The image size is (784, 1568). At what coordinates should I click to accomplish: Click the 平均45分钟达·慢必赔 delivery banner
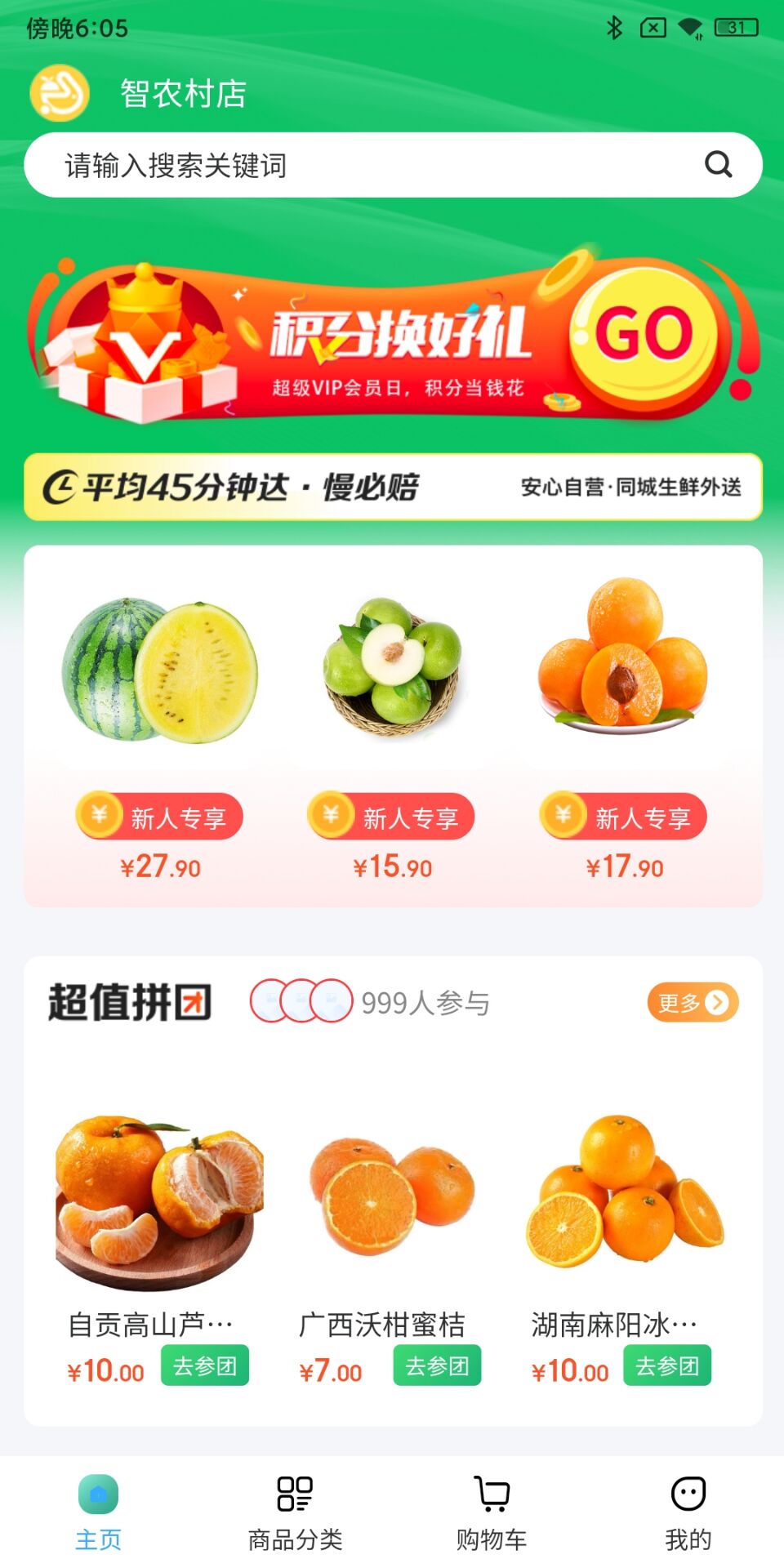[392, 488]
